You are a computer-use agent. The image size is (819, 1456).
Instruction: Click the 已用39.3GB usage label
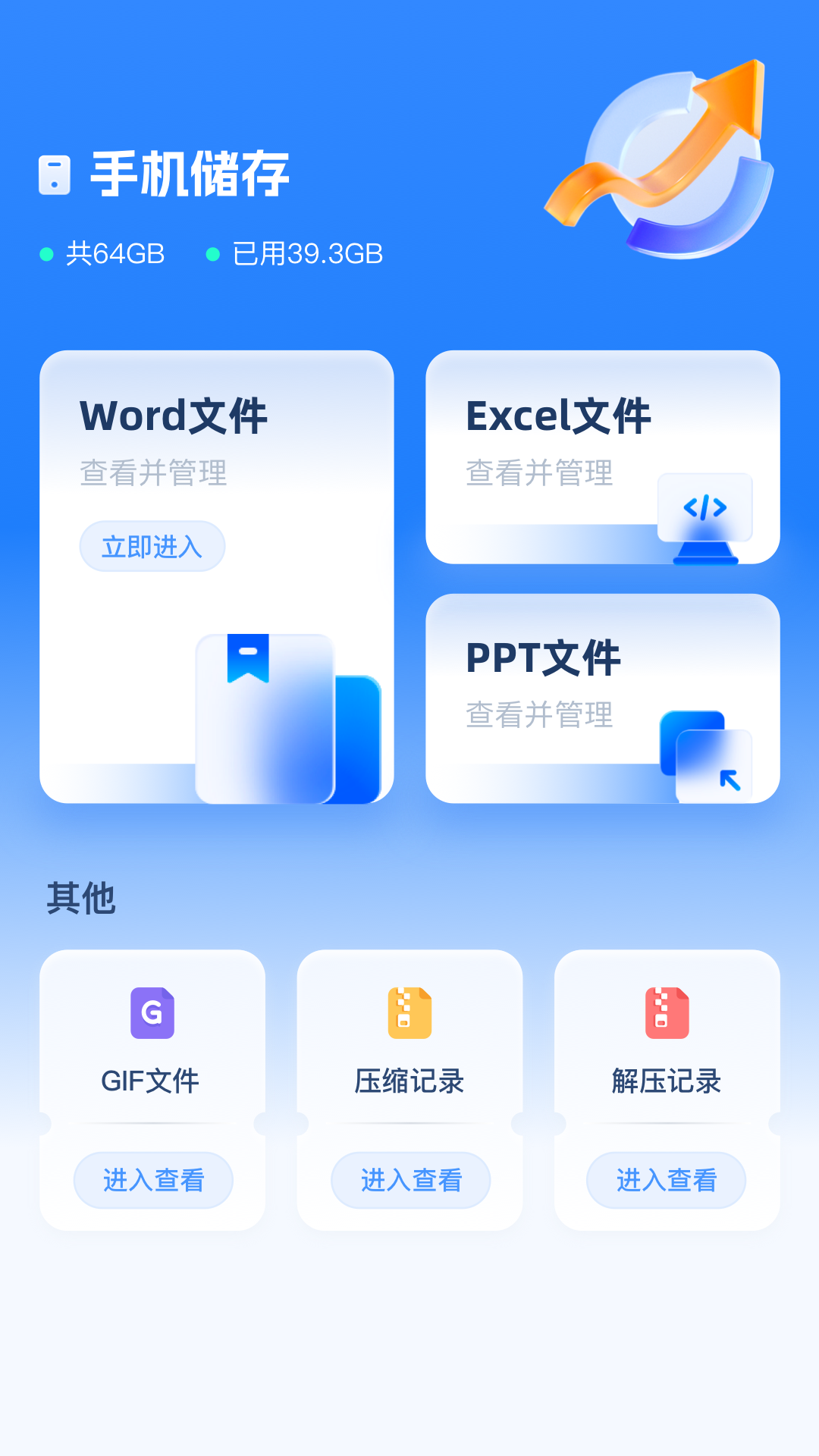[307, 254]
